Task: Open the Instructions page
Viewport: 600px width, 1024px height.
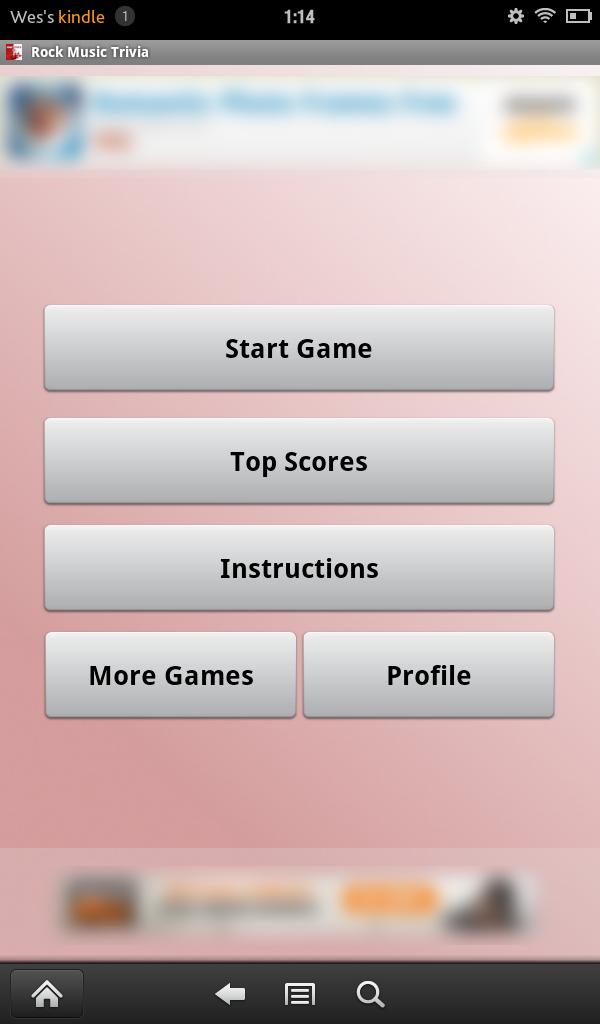Action: [299, 568]
